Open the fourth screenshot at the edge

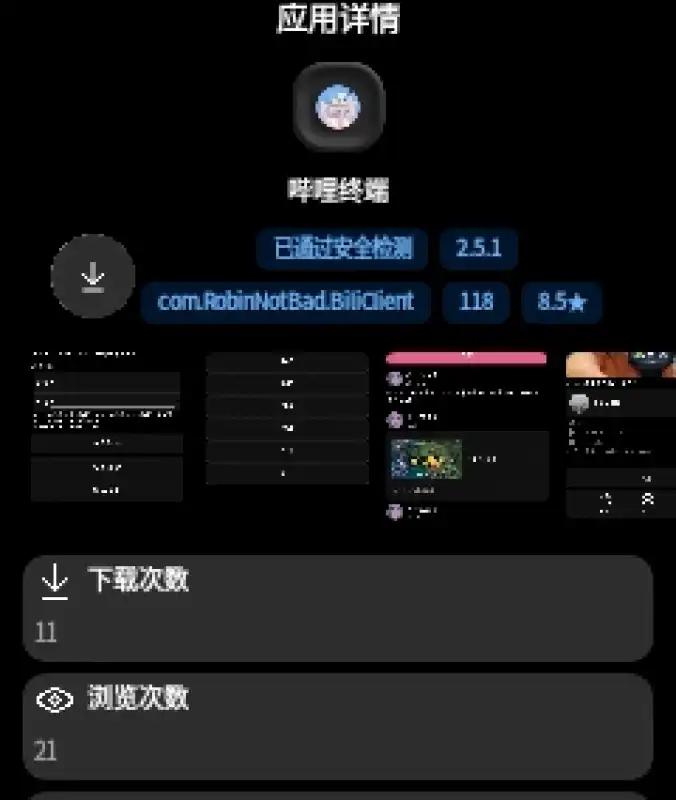[x=622, y=436]
